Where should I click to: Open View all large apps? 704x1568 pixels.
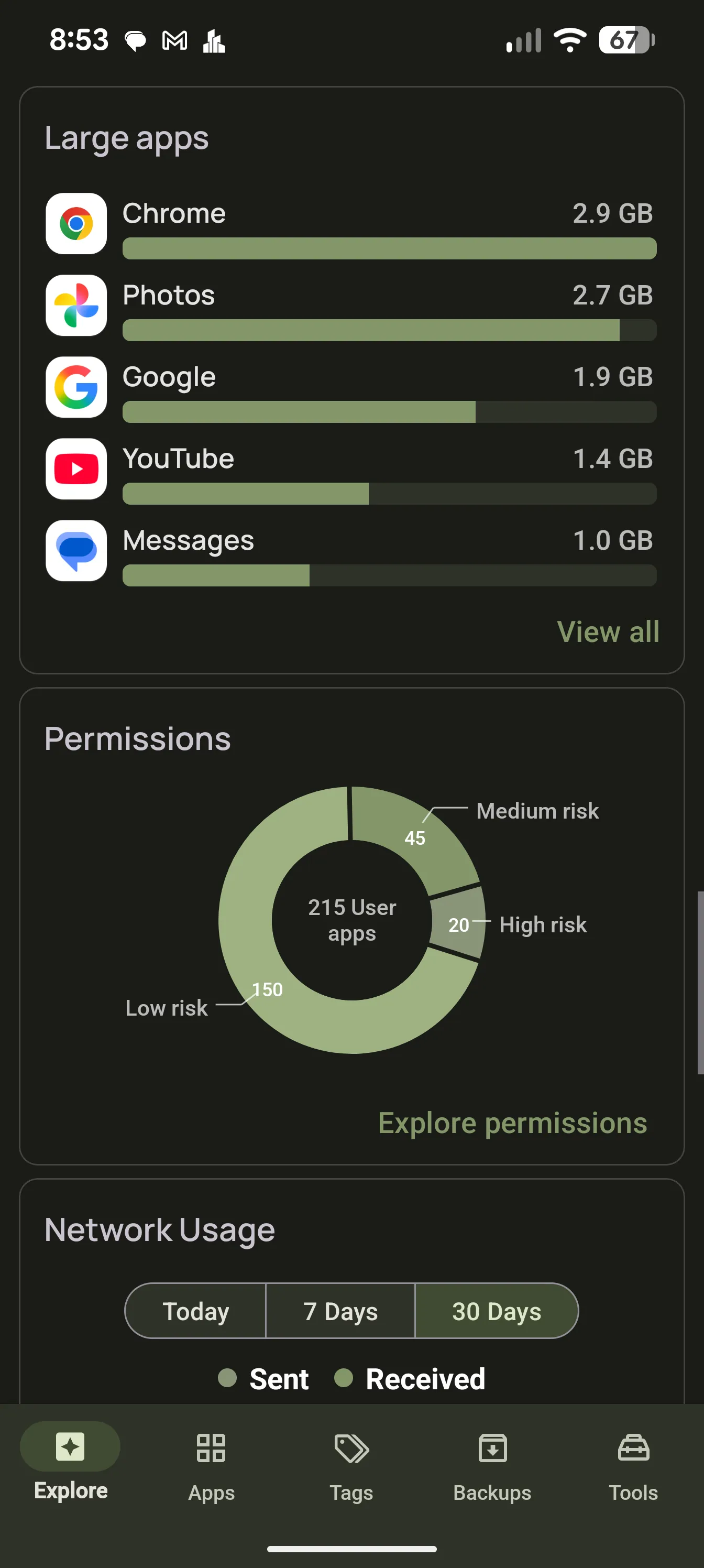click(607, 631)
